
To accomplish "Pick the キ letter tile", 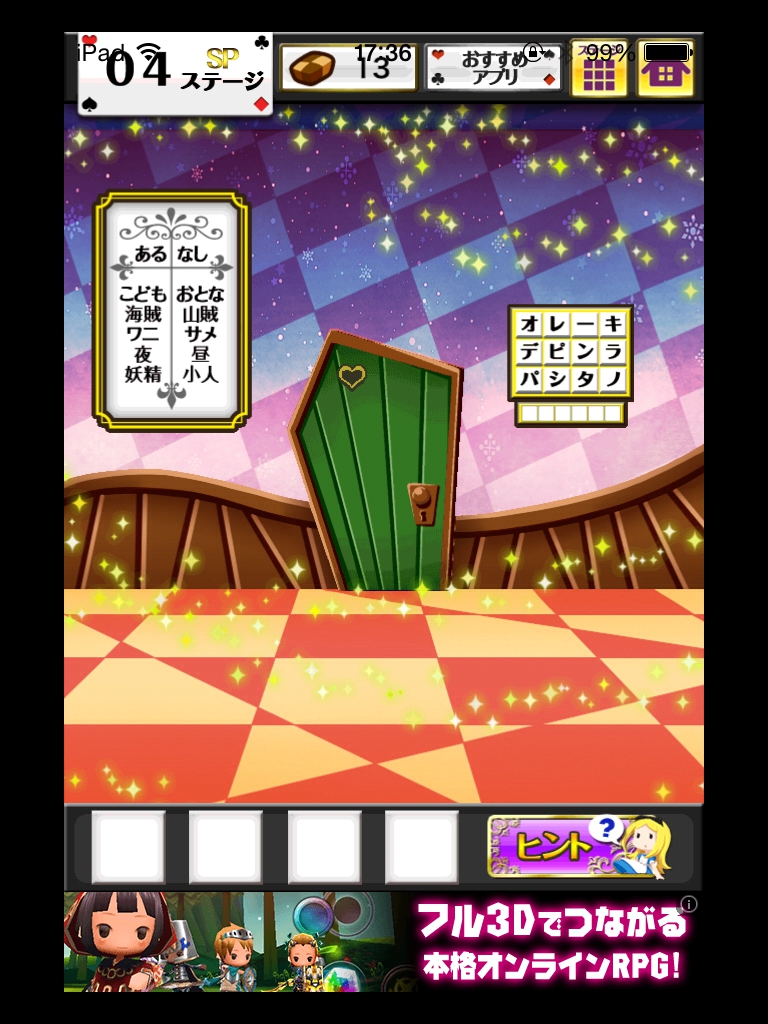I will click(613, 324).
